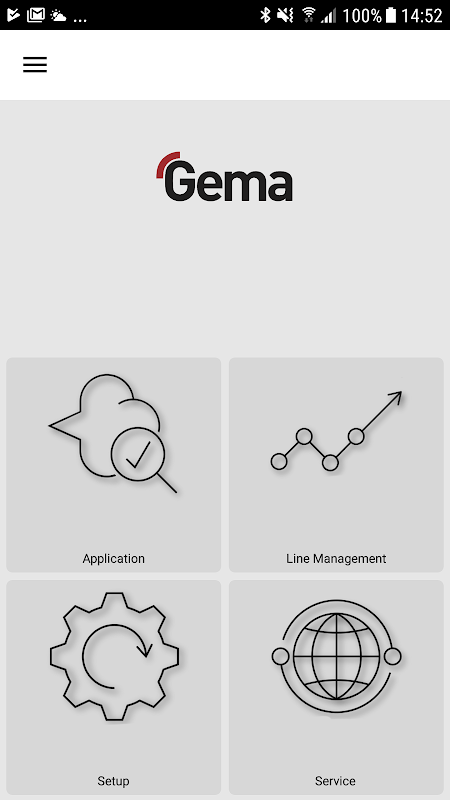
Task: Select the Service tile
Action: 336,687
